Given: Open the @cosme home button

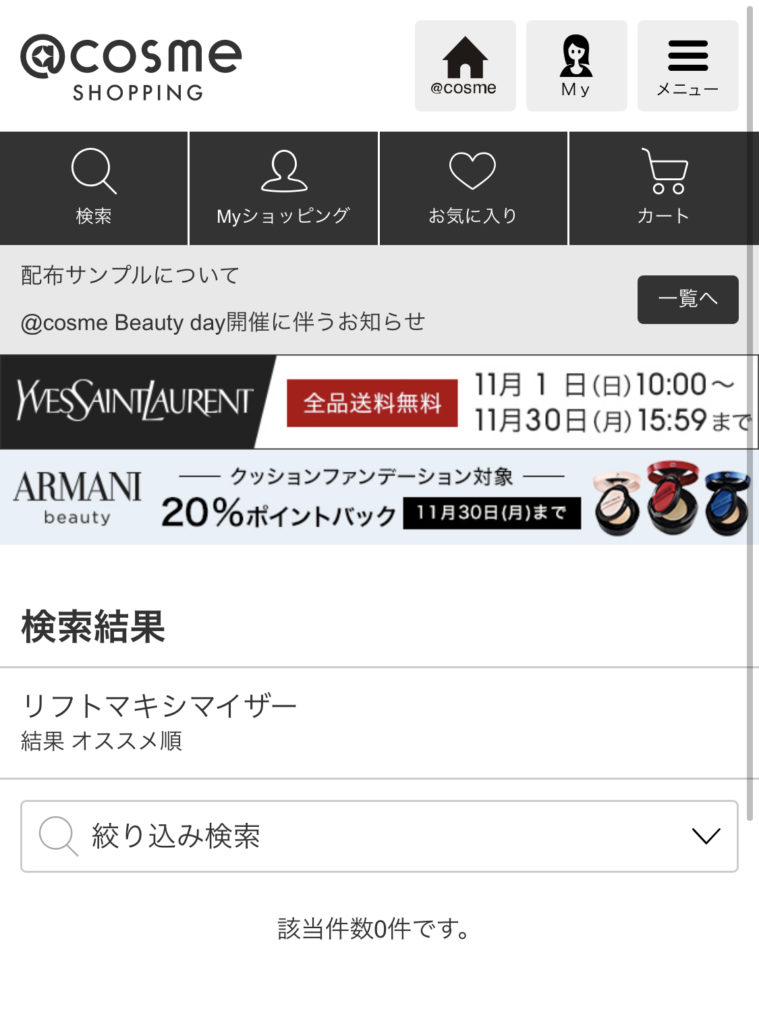Looking at the screenshot, I should point(465,66).
